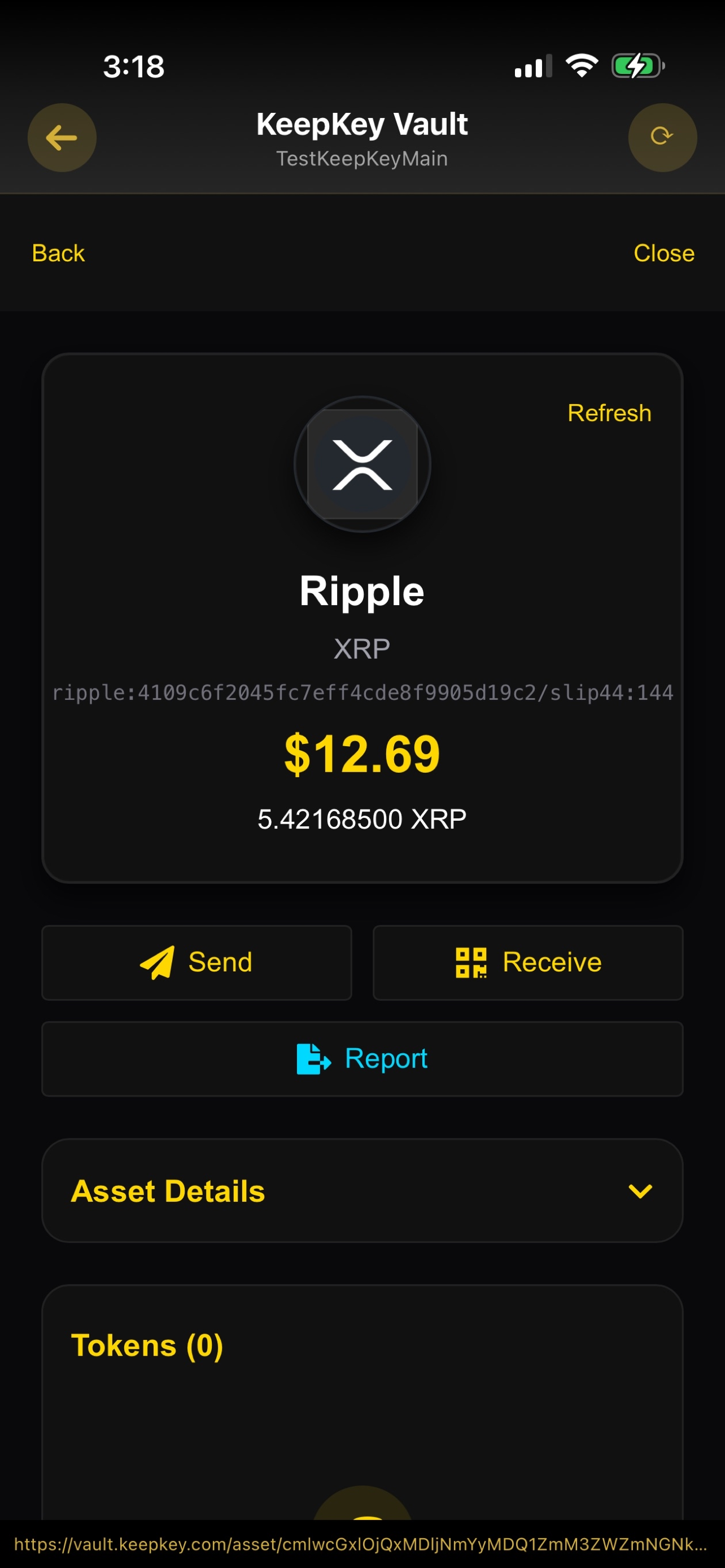Refresh the Ripple balance
This screenshot has height=1568, width=725.
click(x=609, y=413)
